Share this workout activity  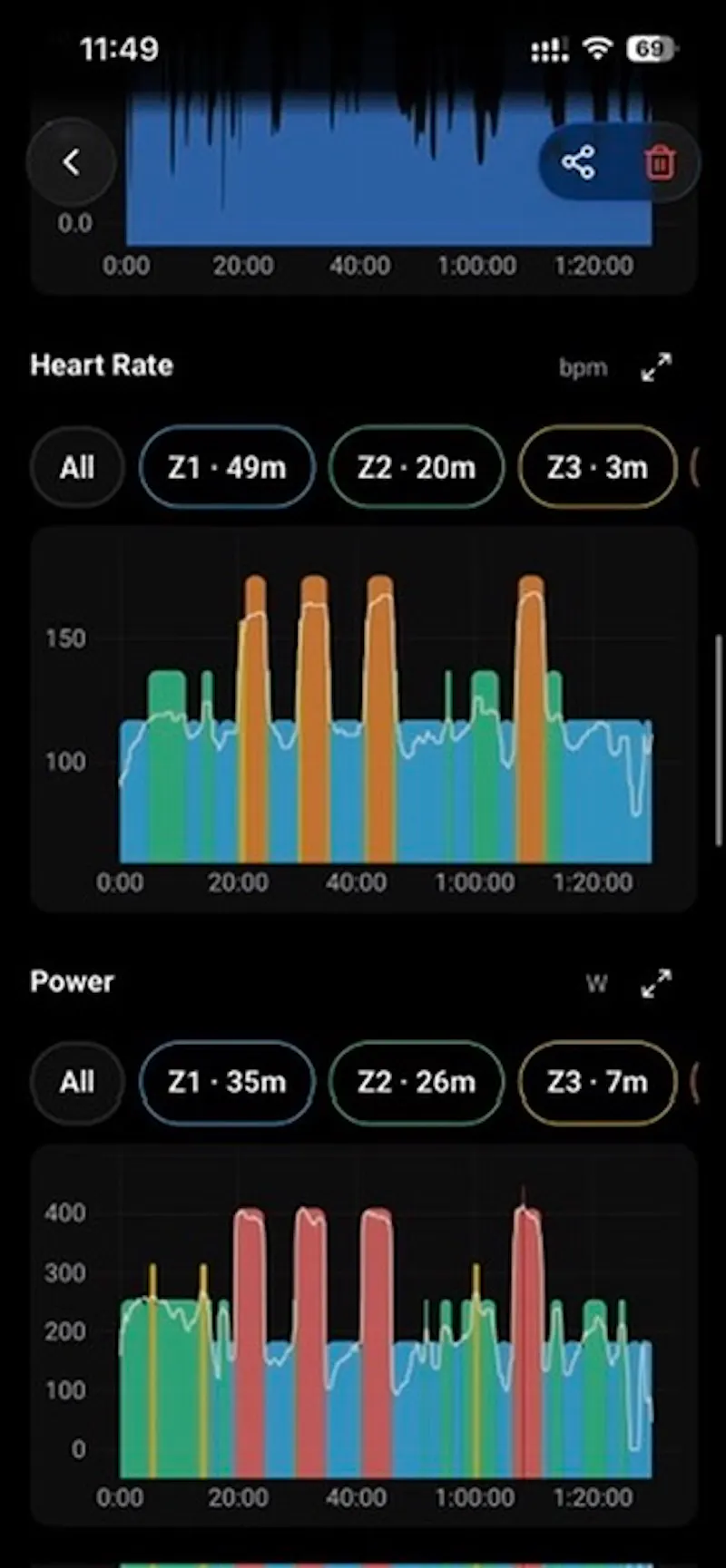coord(578,163)
